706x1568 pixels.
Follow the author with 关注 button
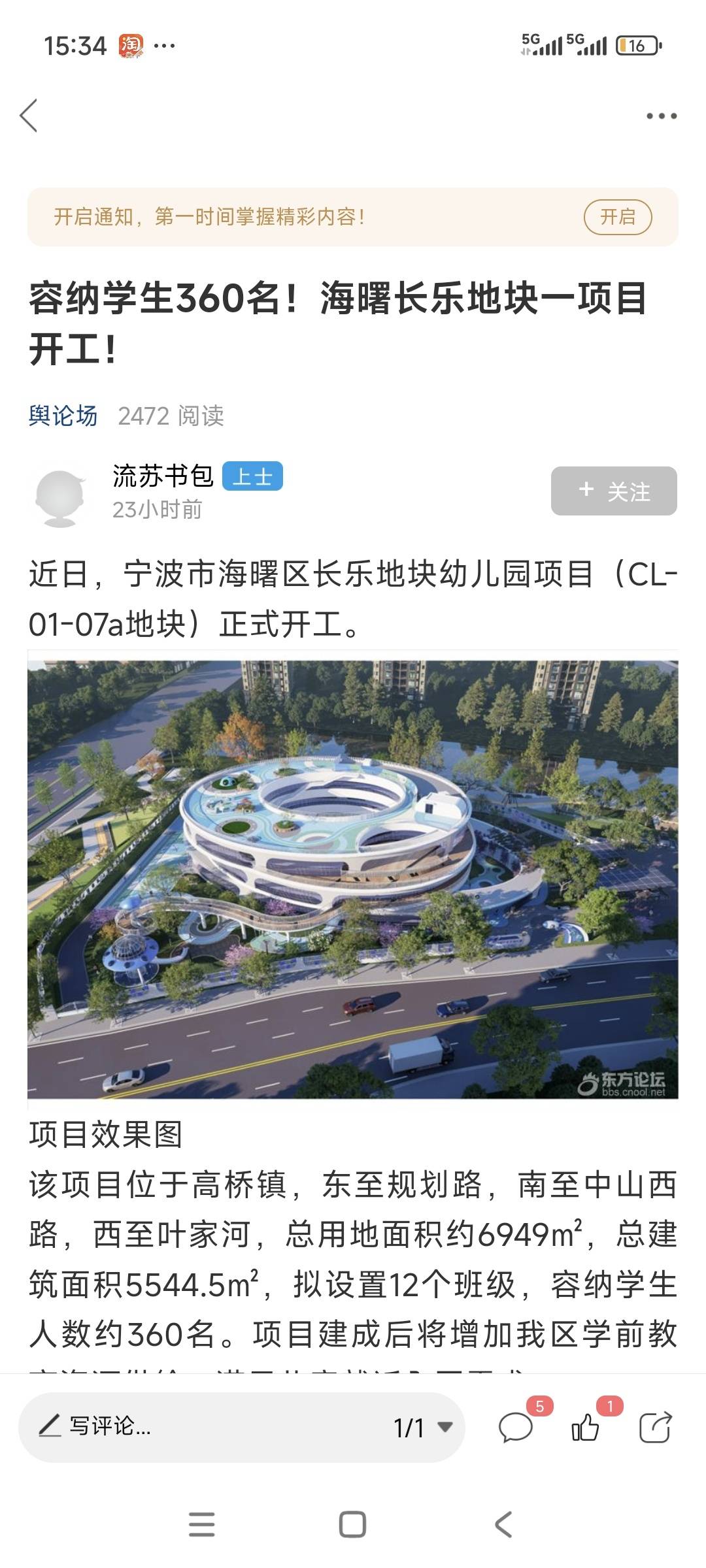(x=613, y=491)
